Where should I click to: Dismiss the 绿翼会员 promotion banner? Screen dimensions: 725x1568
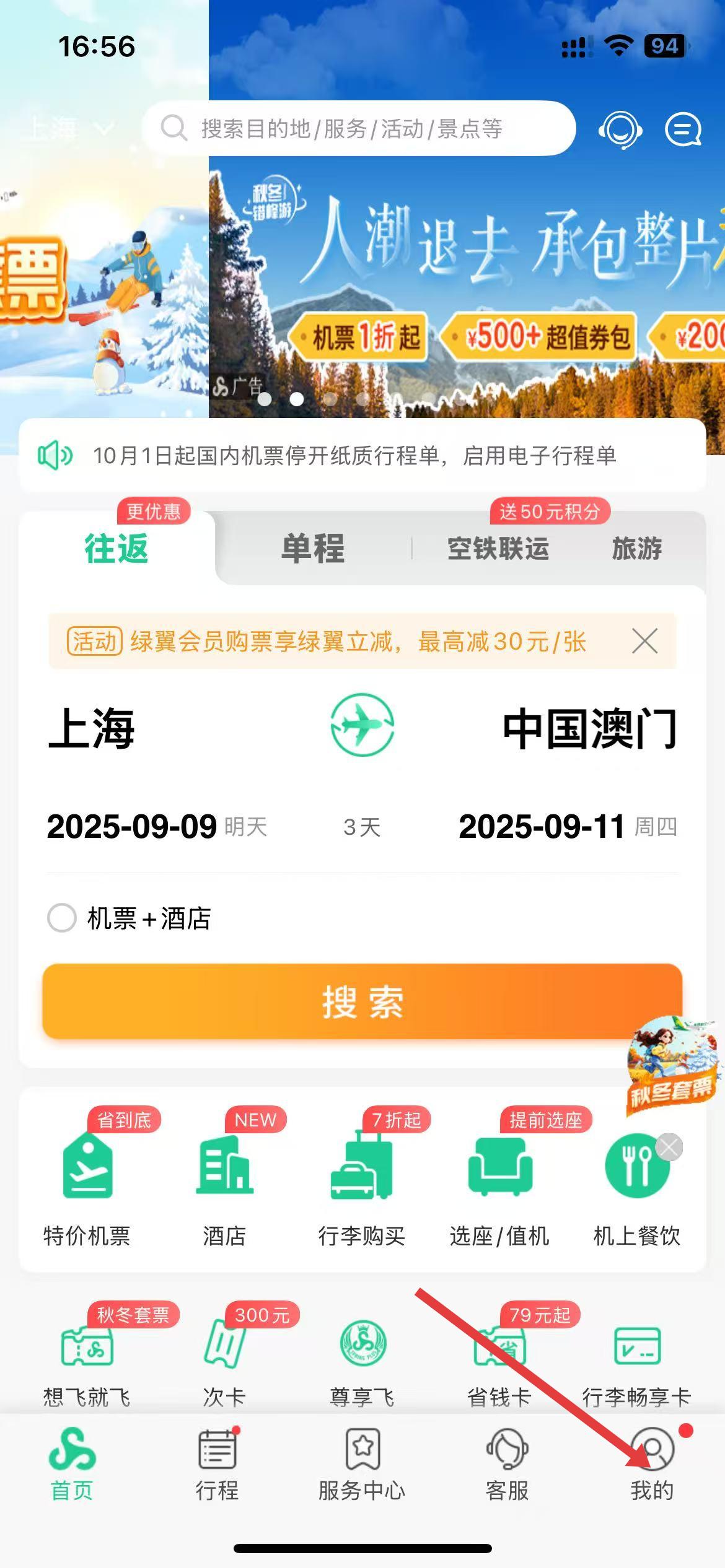[x=644, y=641]
